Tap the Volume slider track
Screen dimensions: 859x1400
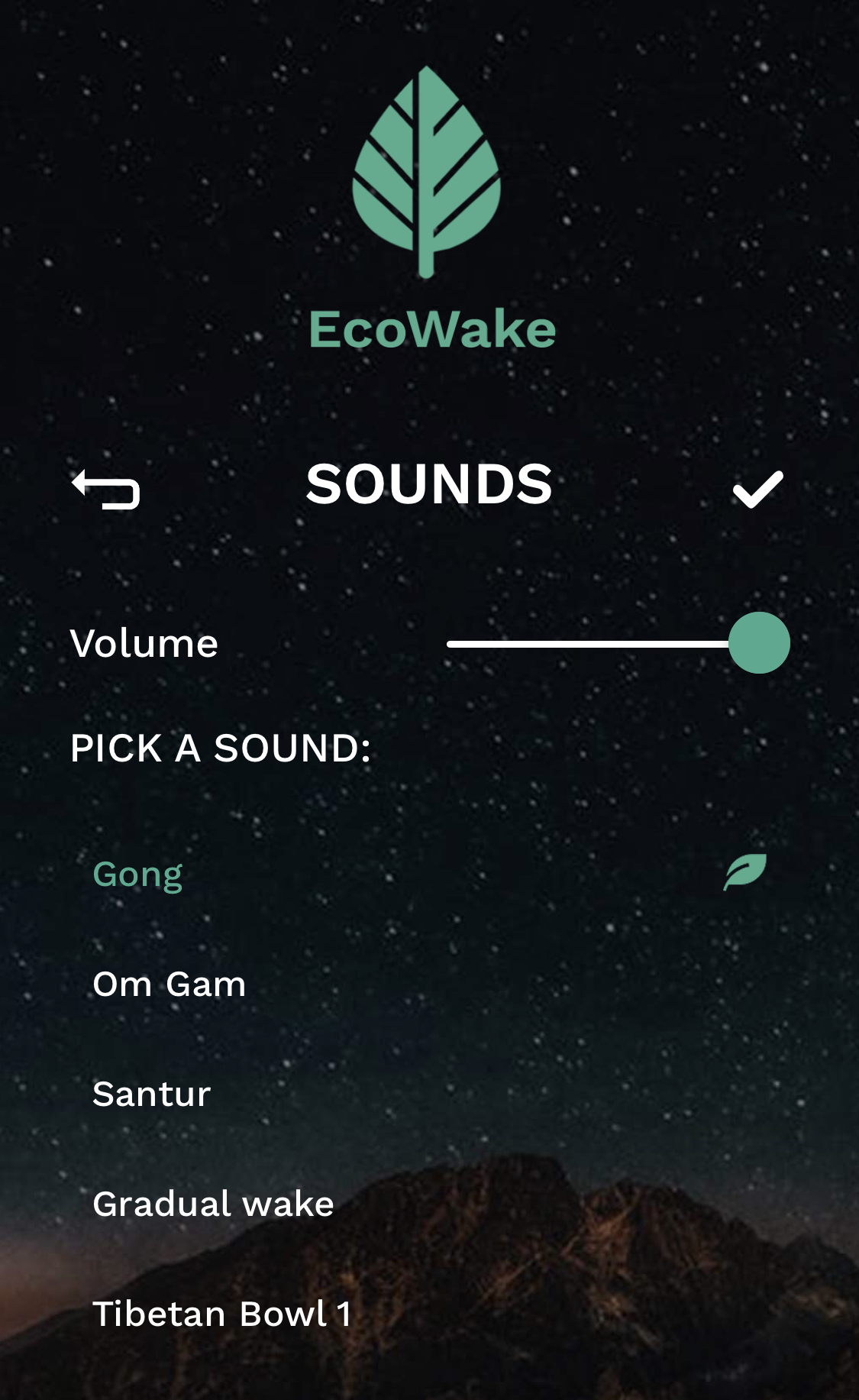tap(618, 644)
